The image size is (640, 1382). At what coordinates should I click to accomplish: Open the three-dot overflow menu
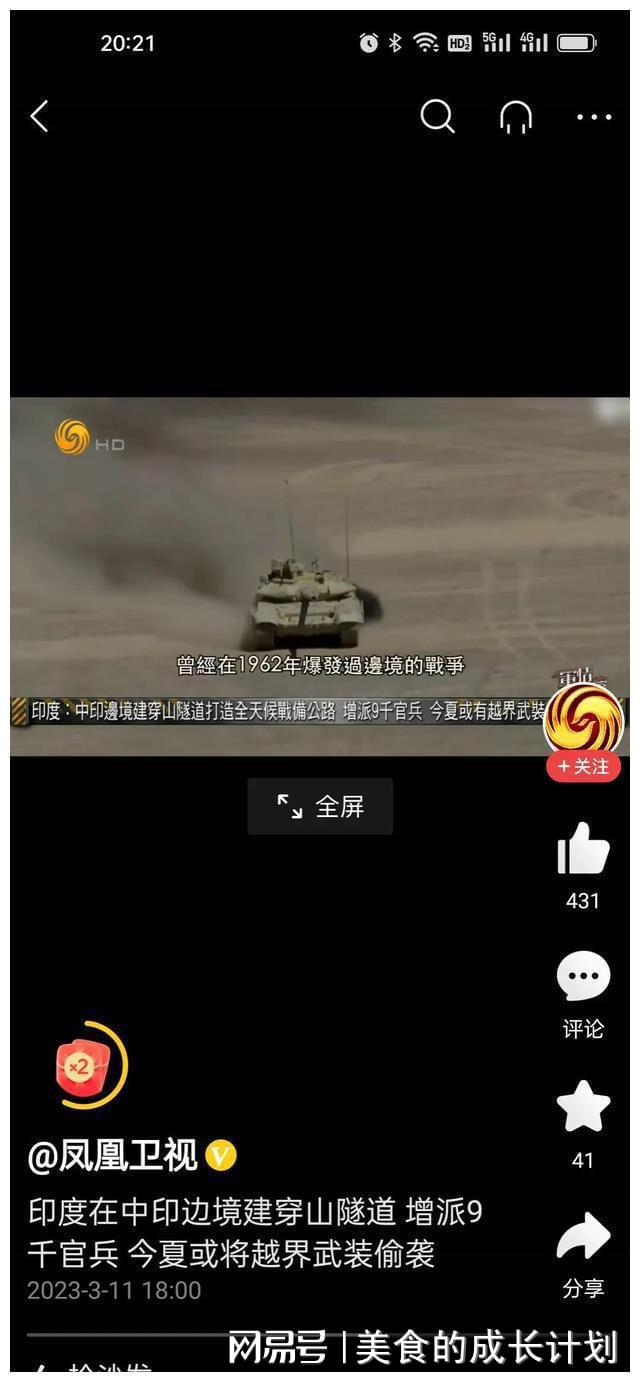pyautogui.click(x=594, y=118)
